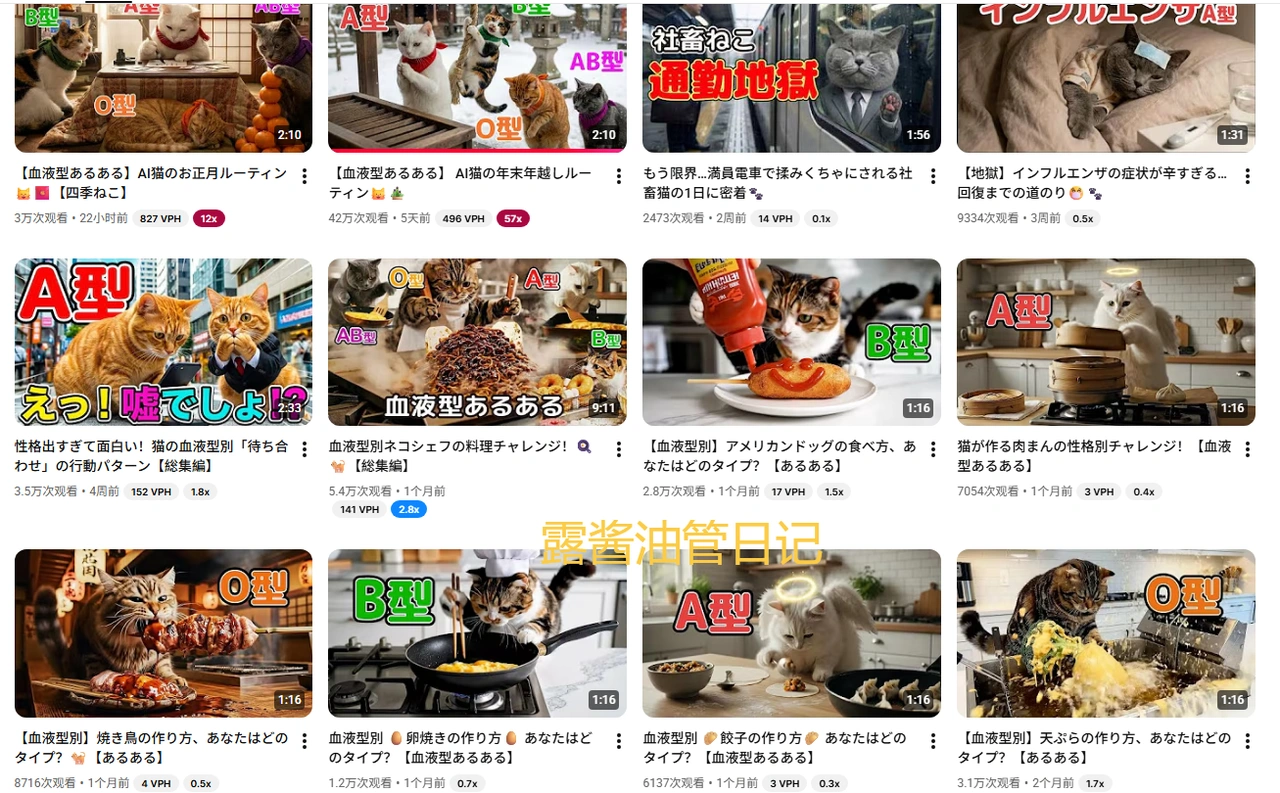
Task: Open the 肉まんの性格別チャレンジ video
Action: (x=1105, y=342)
